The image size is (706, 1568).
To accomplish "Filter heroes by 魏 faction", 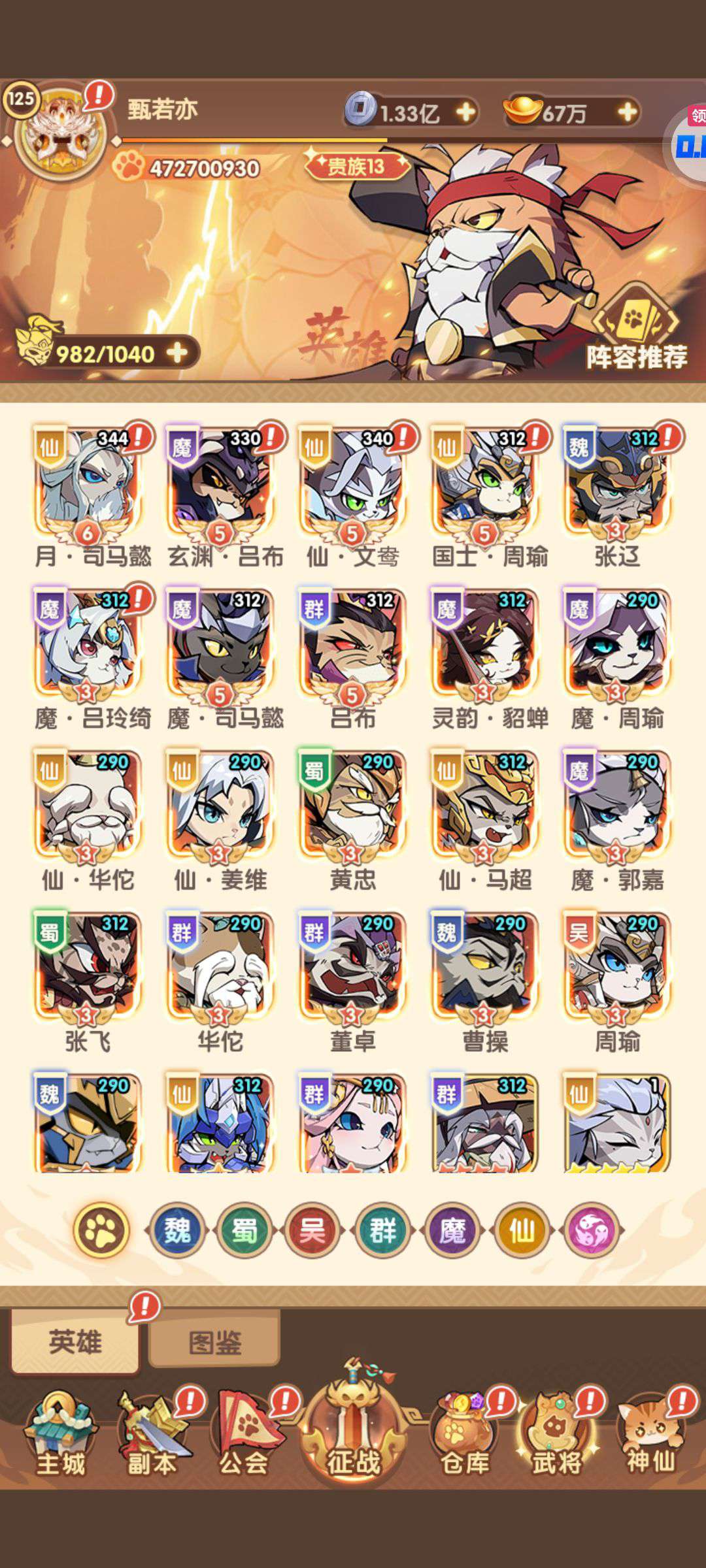I will point(177,1231).
